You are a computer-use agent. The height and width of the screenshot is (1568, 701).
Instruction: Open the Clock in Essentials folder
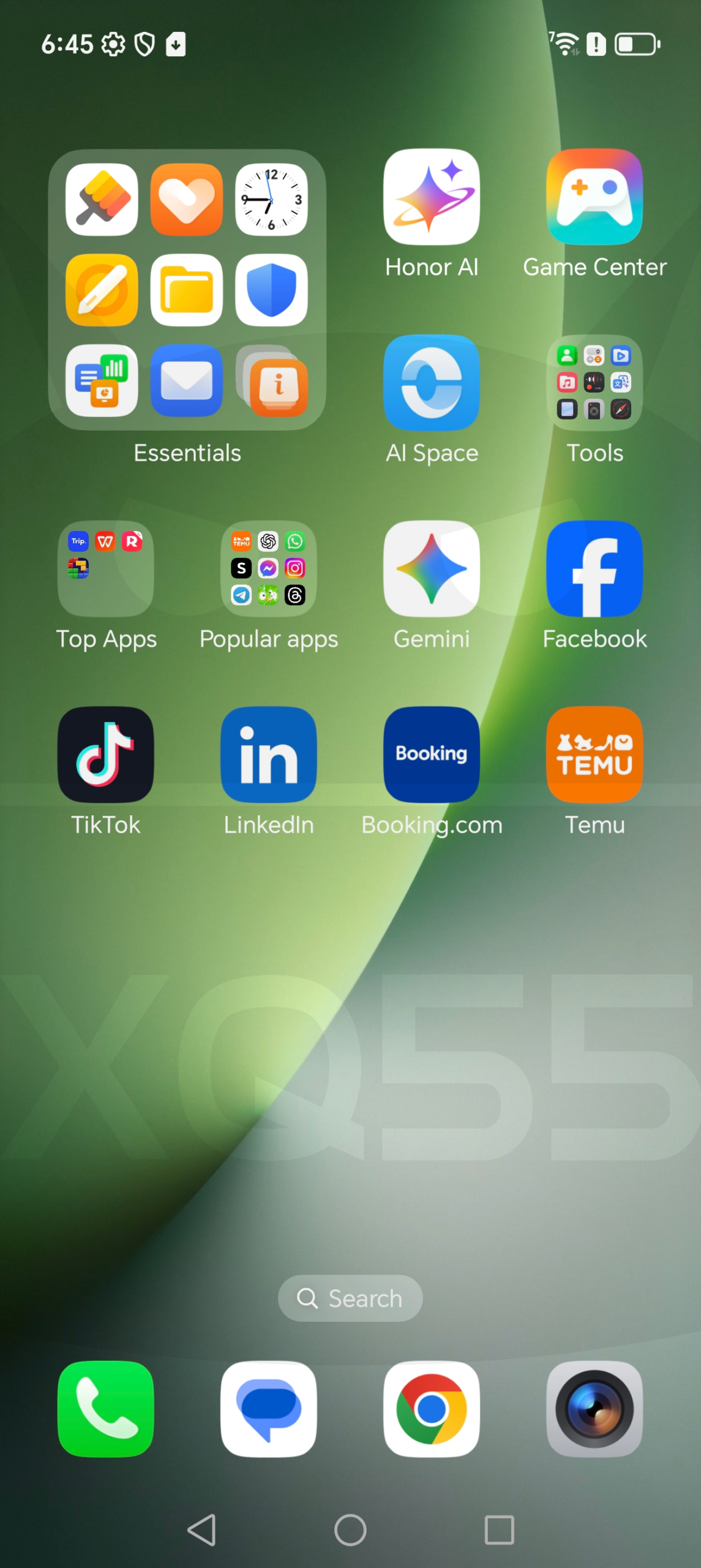pos(271,200)
